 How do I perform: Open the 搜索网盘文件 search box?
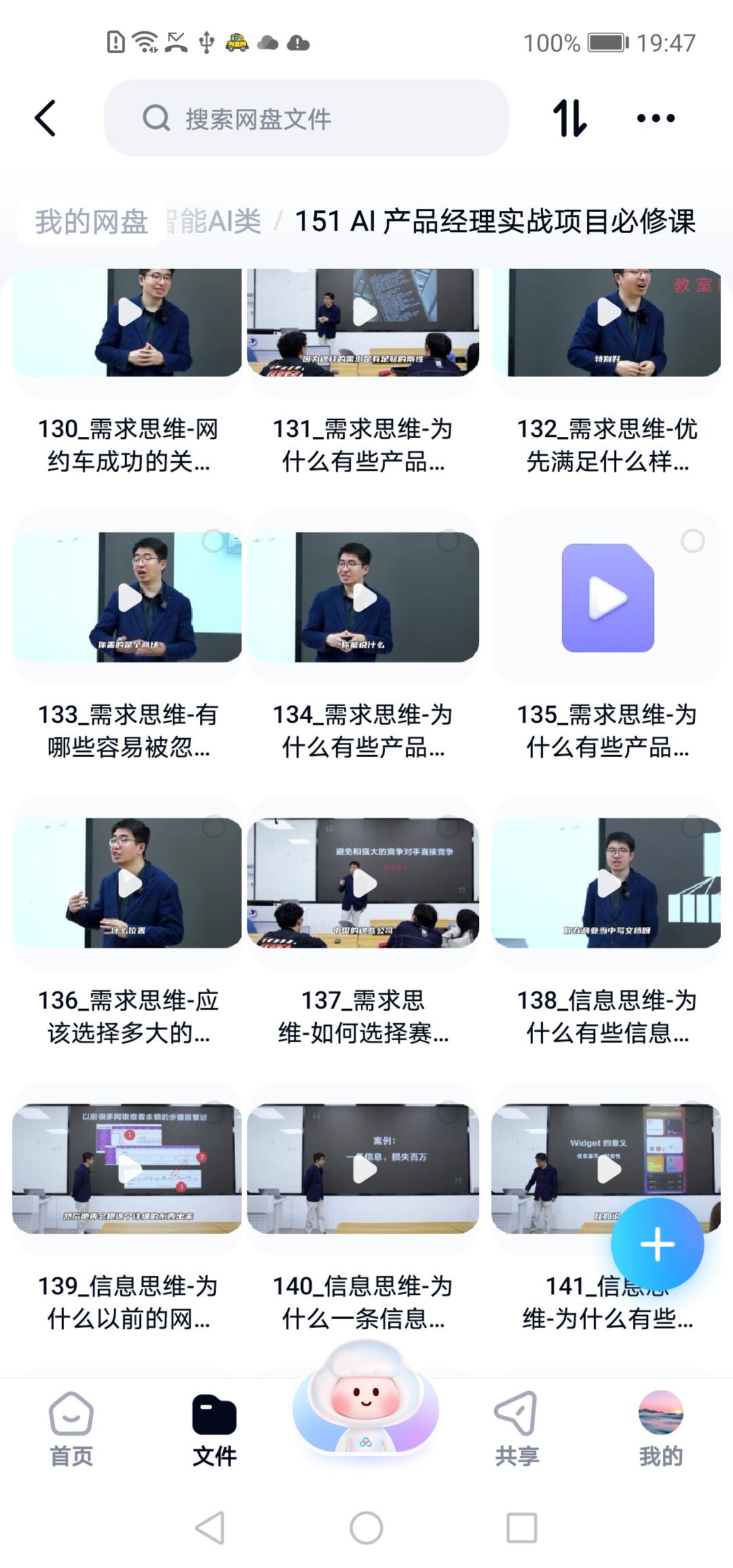[x=305, y=118]
